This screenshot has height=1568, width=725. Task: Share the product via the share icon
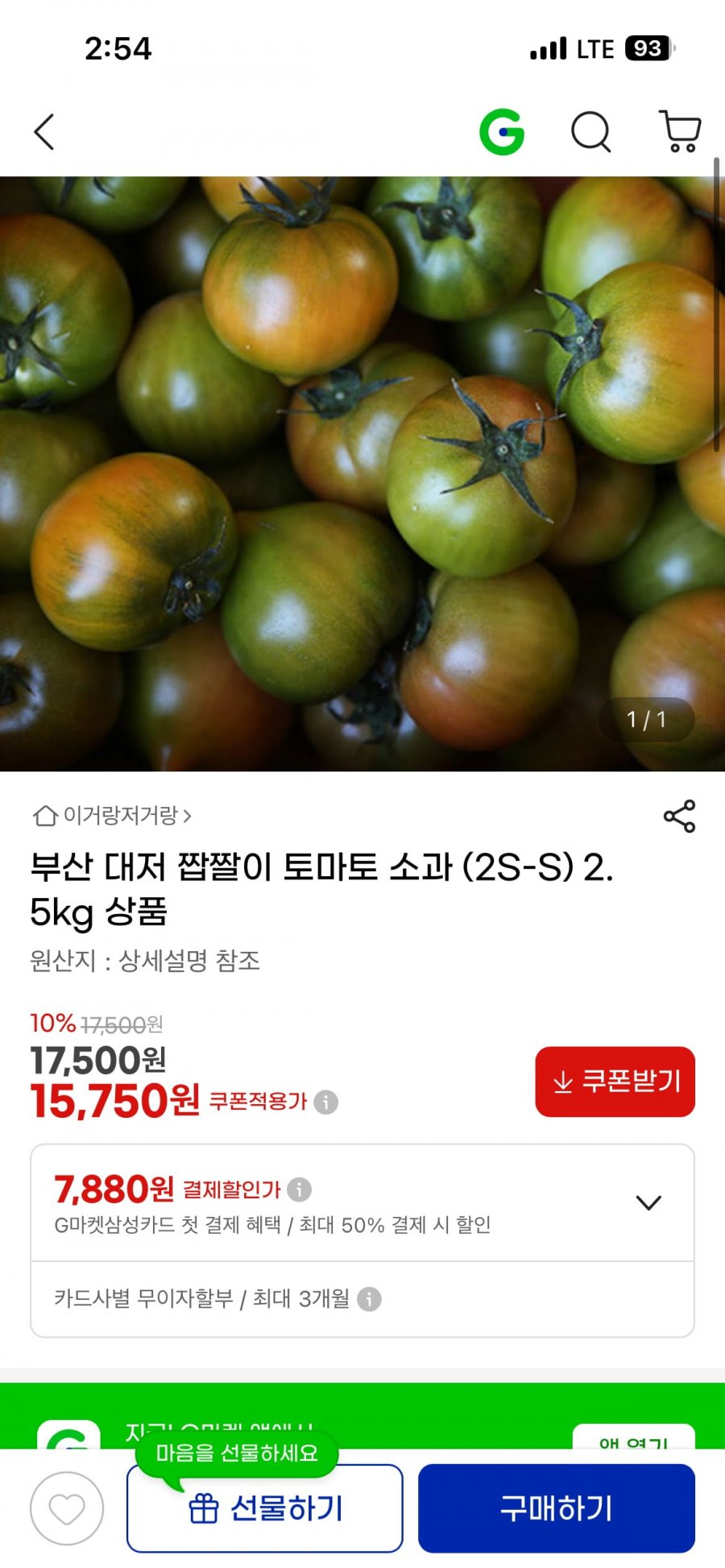(x=681, y=817)
